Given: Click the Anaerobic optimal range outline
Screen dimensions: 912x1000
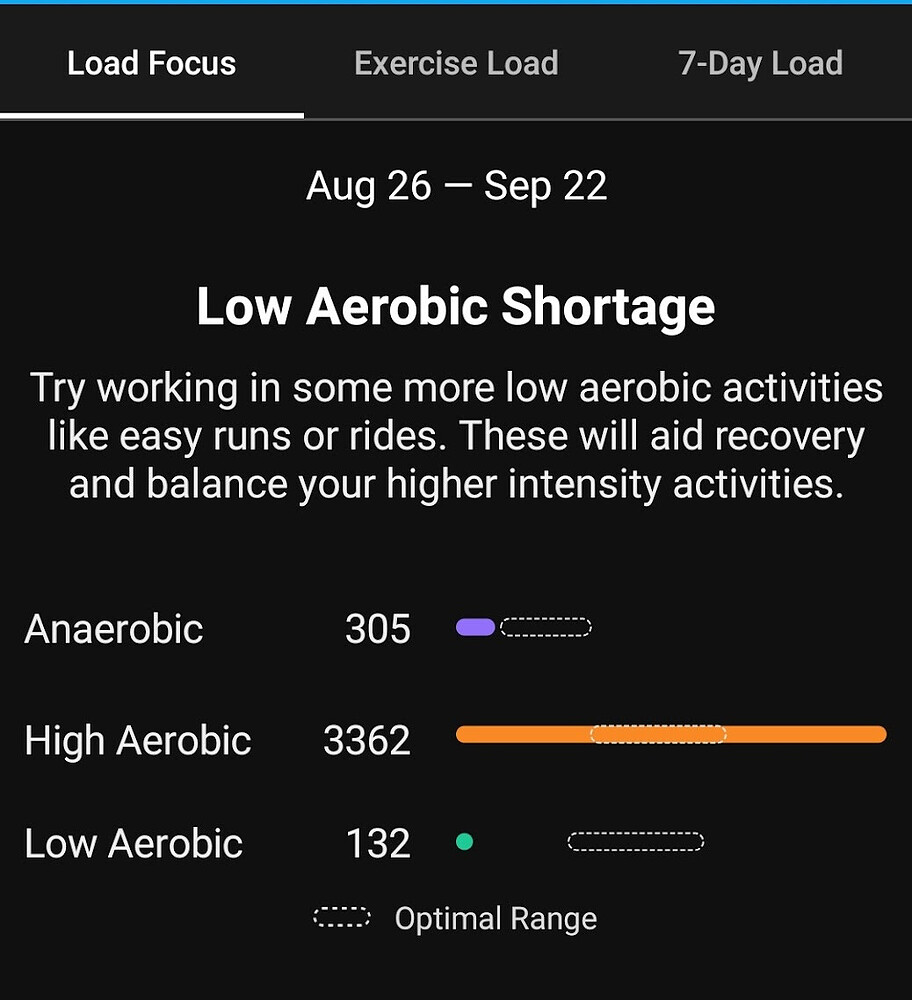Looking at the screenshot, I should (546, 626).
